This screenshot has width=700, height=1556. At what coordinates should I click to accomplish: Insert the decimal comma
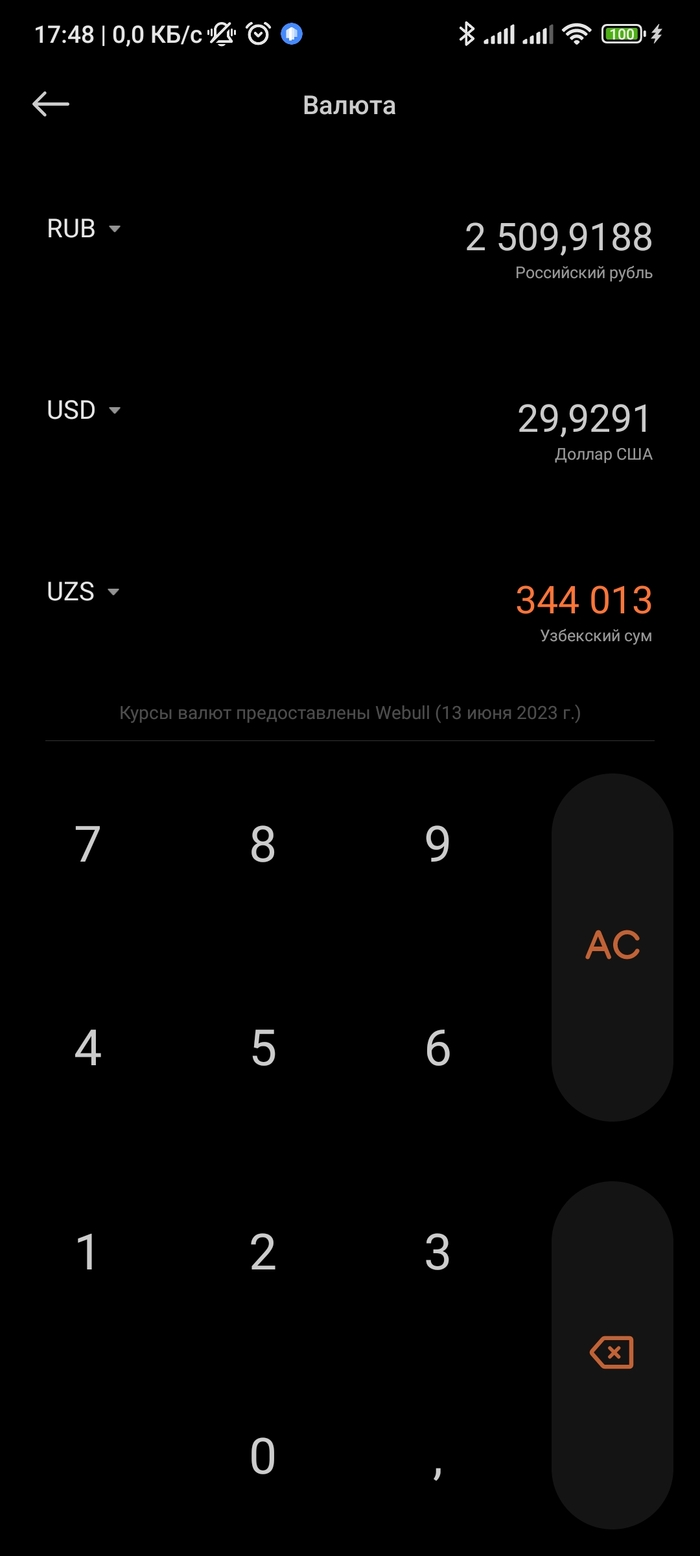click(438, 1462)
